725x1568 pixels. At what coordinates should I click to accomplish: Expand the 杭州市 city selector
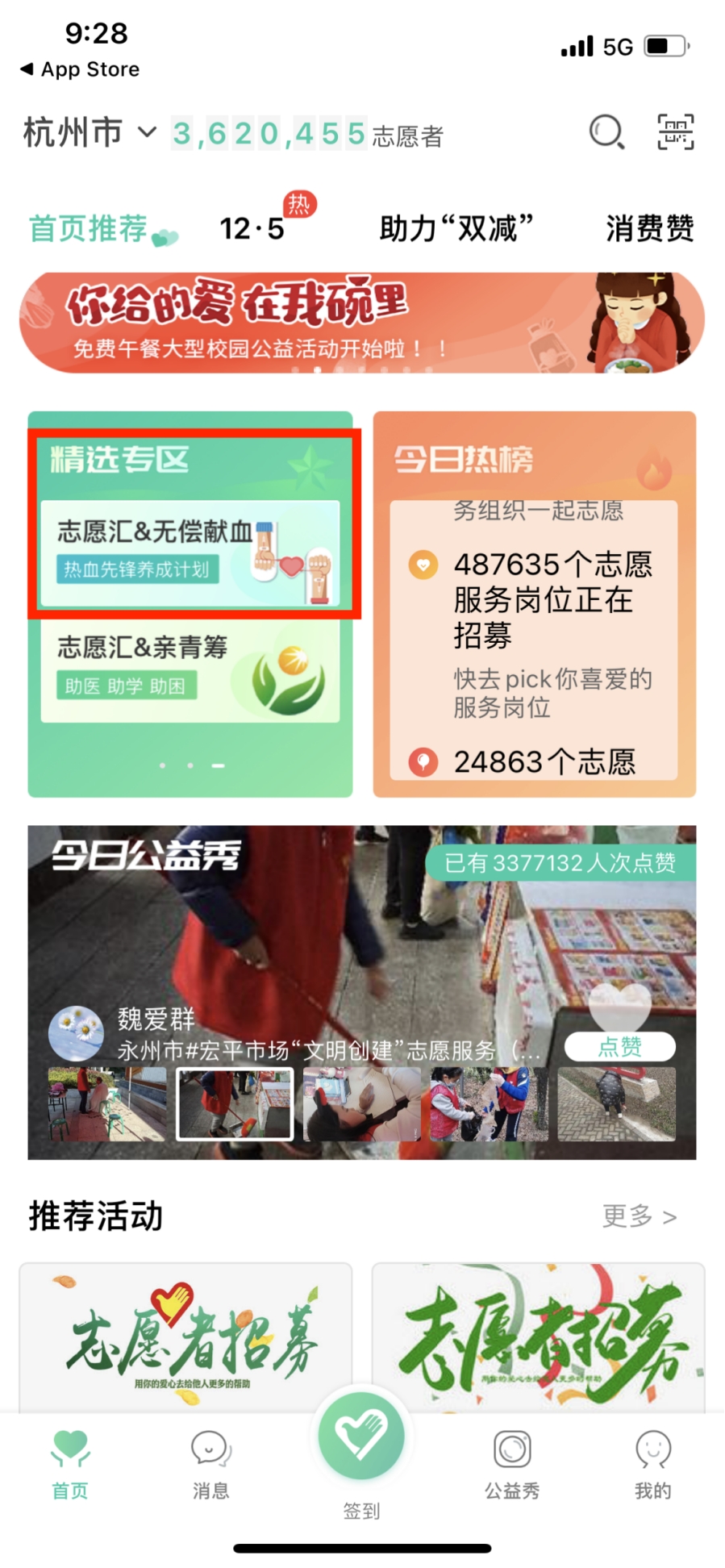pyautogui.click(x=89, y=132)
